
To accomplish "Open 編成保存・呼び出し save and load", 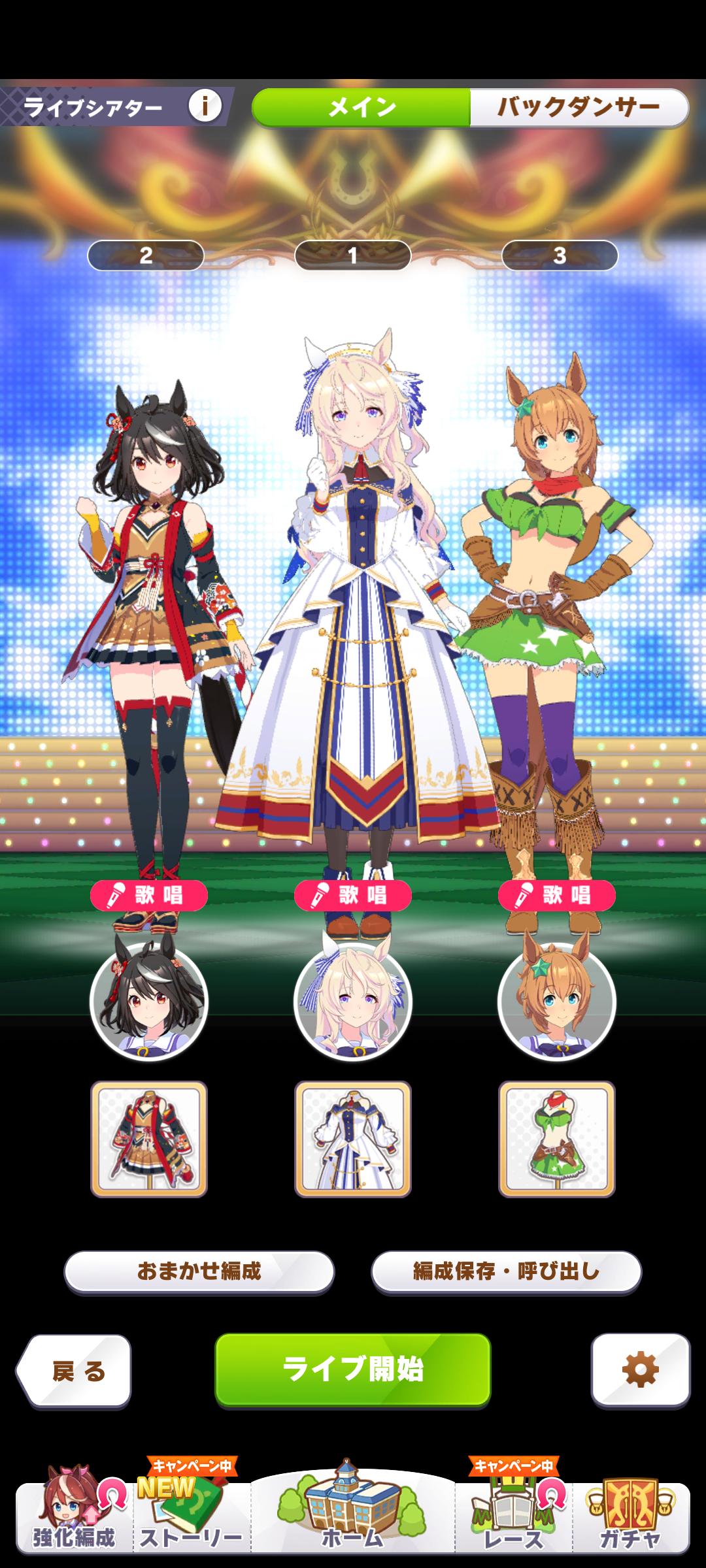I will pos(506,1271).
